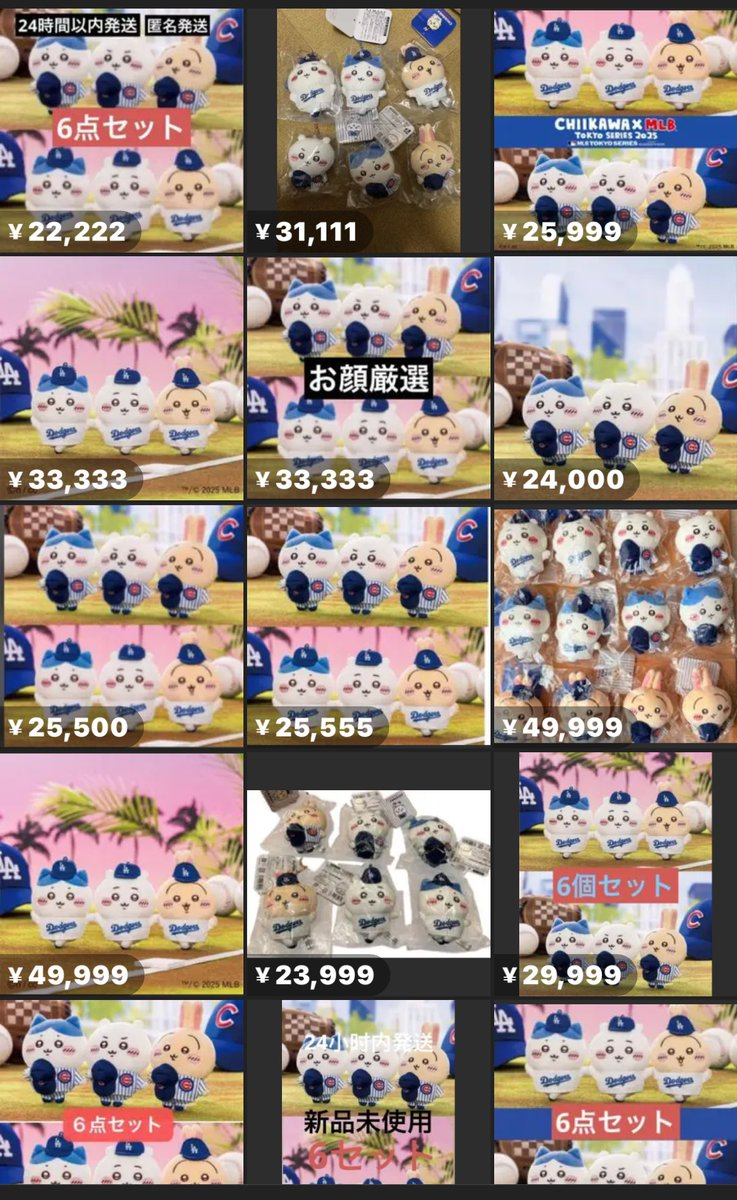Open the ¥25,500 listing

(x=122, y=625)
